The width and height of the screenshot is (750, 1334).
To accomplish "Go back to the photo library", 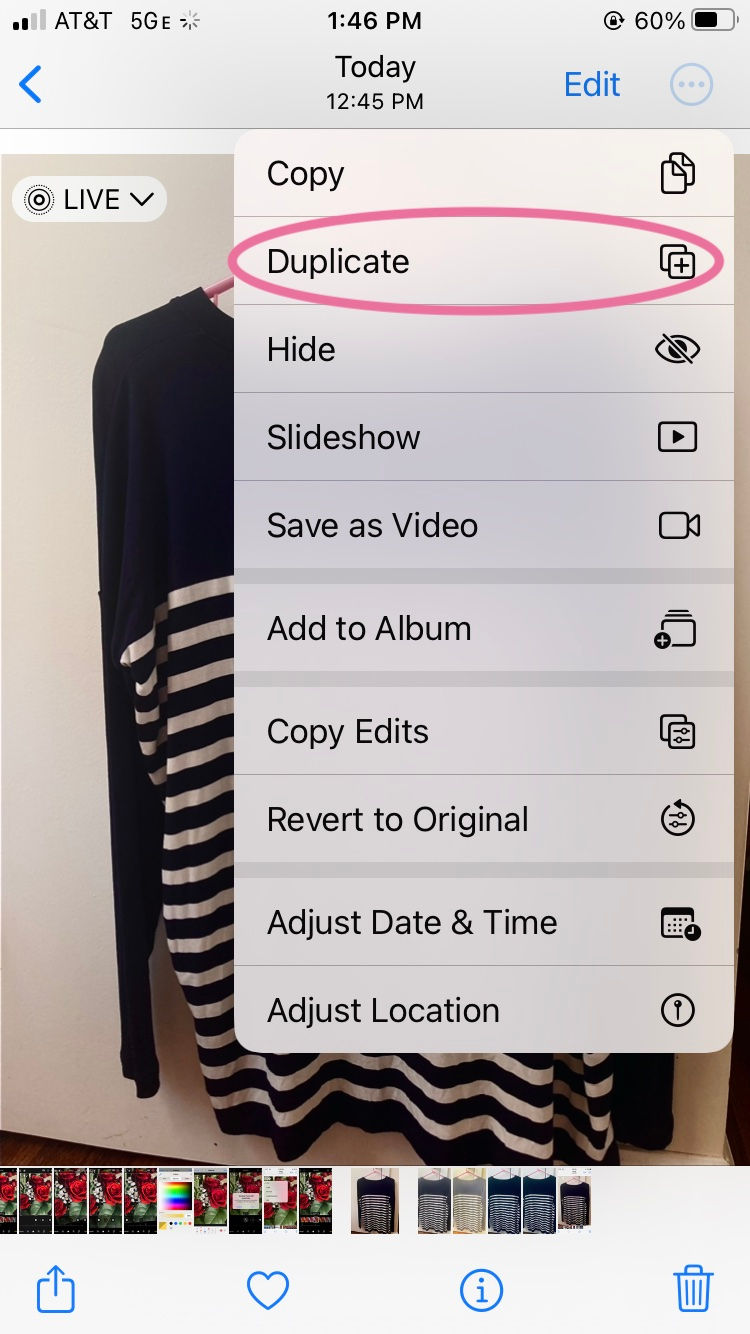I will (31, 85).
